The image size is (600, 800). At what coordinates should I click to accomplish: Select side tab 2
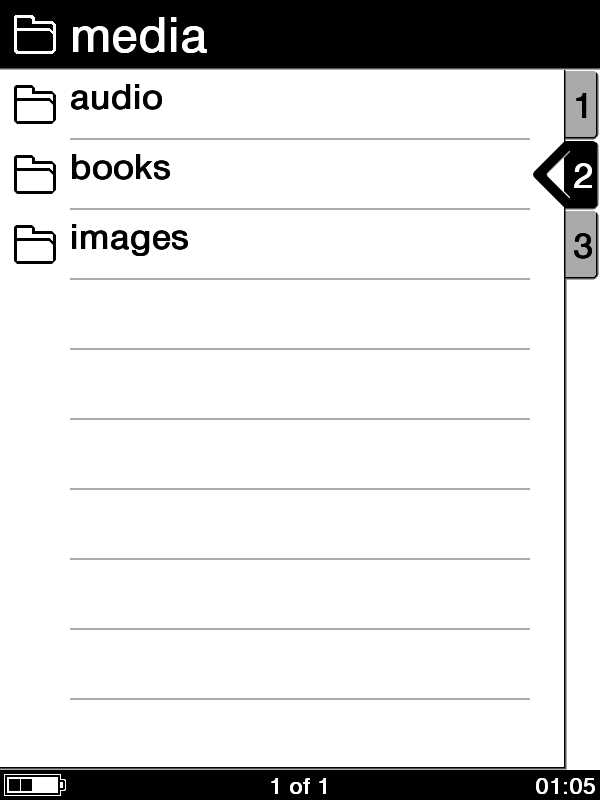tap(580, 175)
